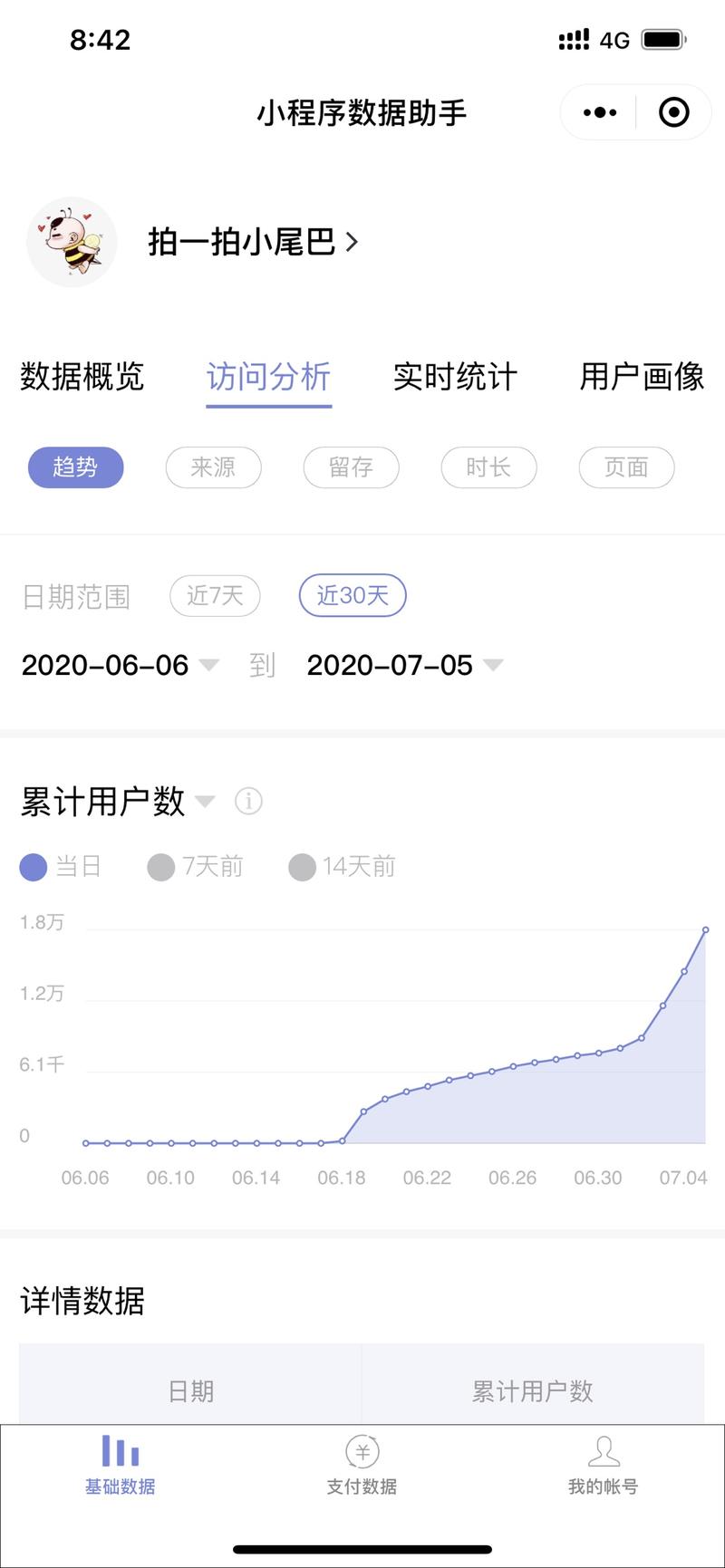
Task: Choose the 近30天 date range
Action: (353, 595)
